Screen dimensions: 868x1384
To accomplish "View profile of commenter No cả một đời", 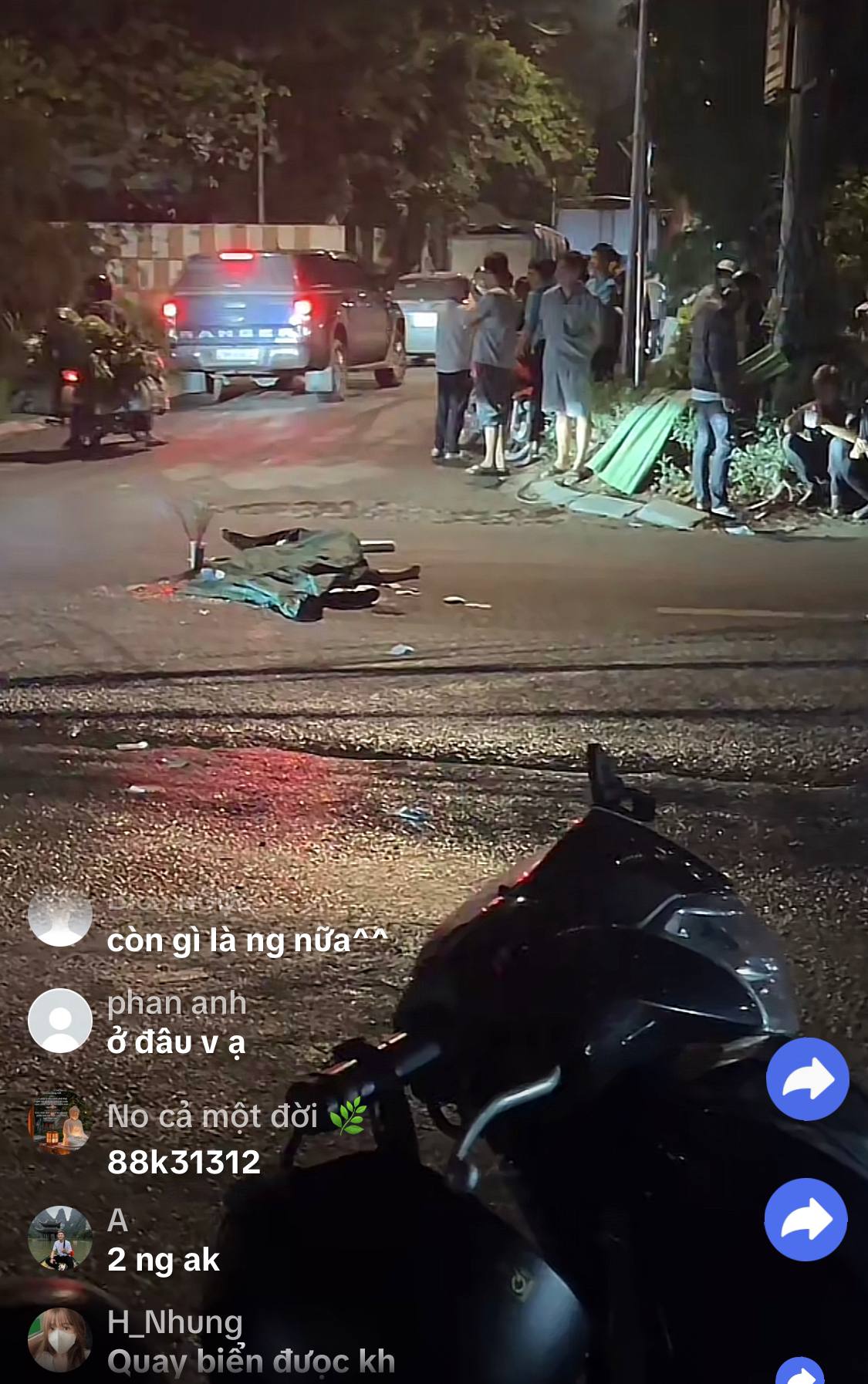I will tap(60, 1122).
